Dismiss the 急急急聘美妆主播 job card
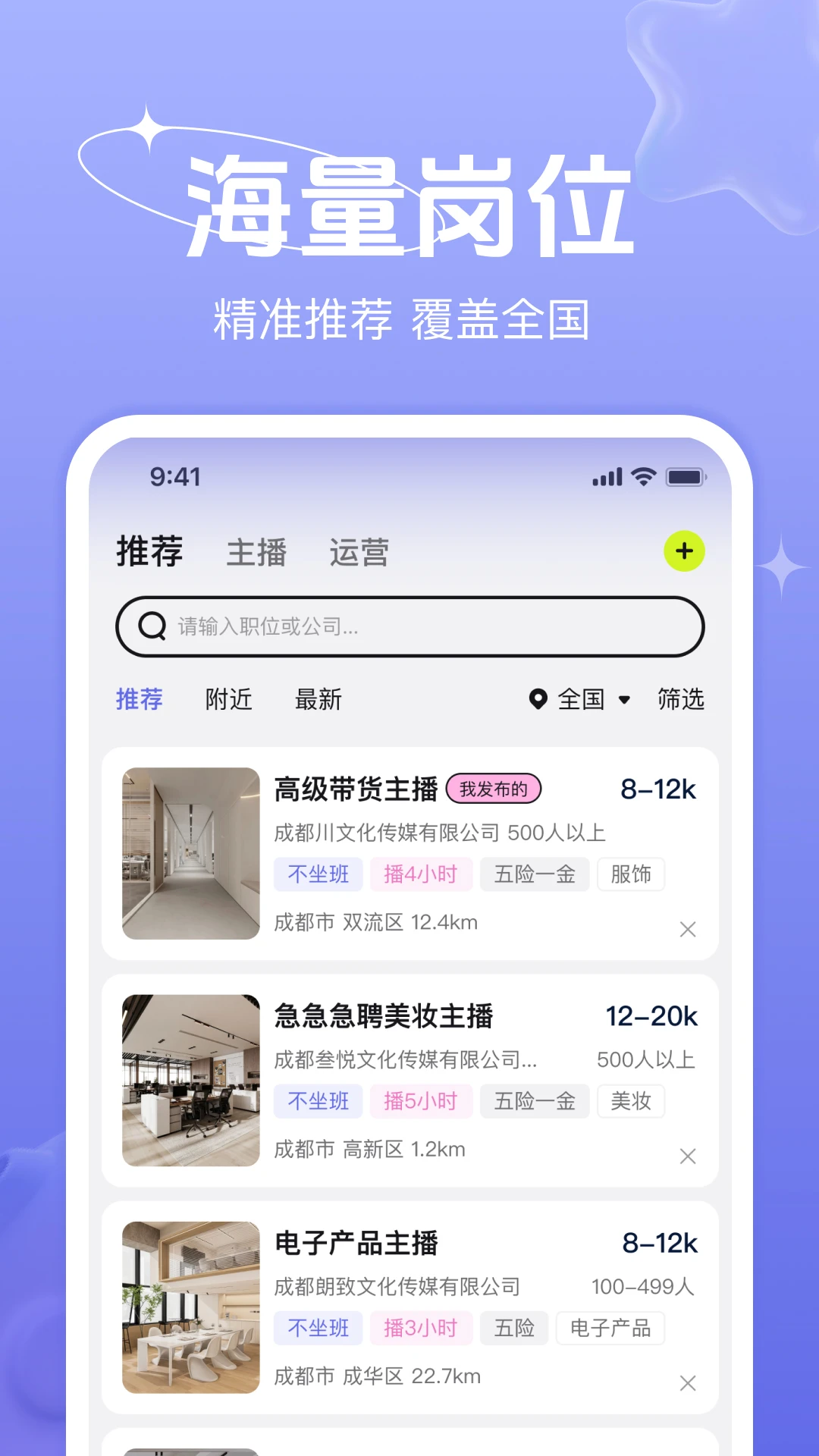The height and width of the screenshot is (1456, 819). point(688,1156)
